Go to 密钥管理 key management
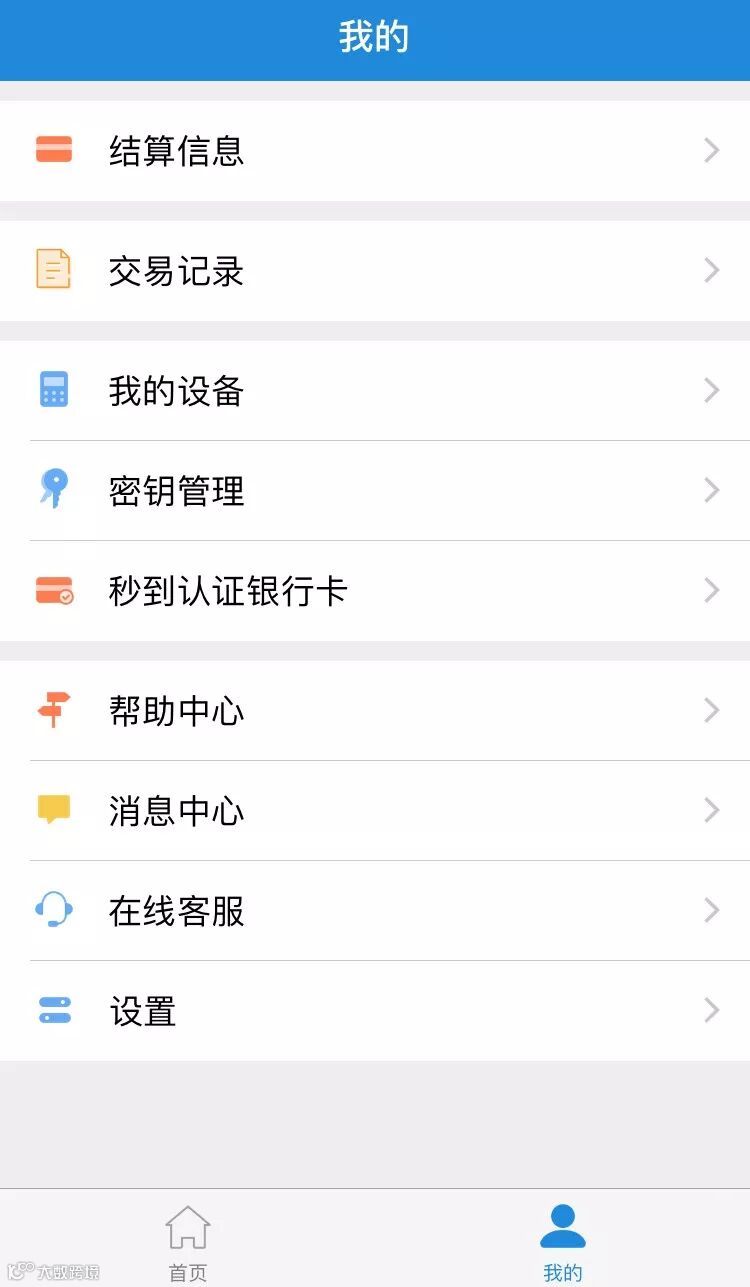 tap(375, 491)
